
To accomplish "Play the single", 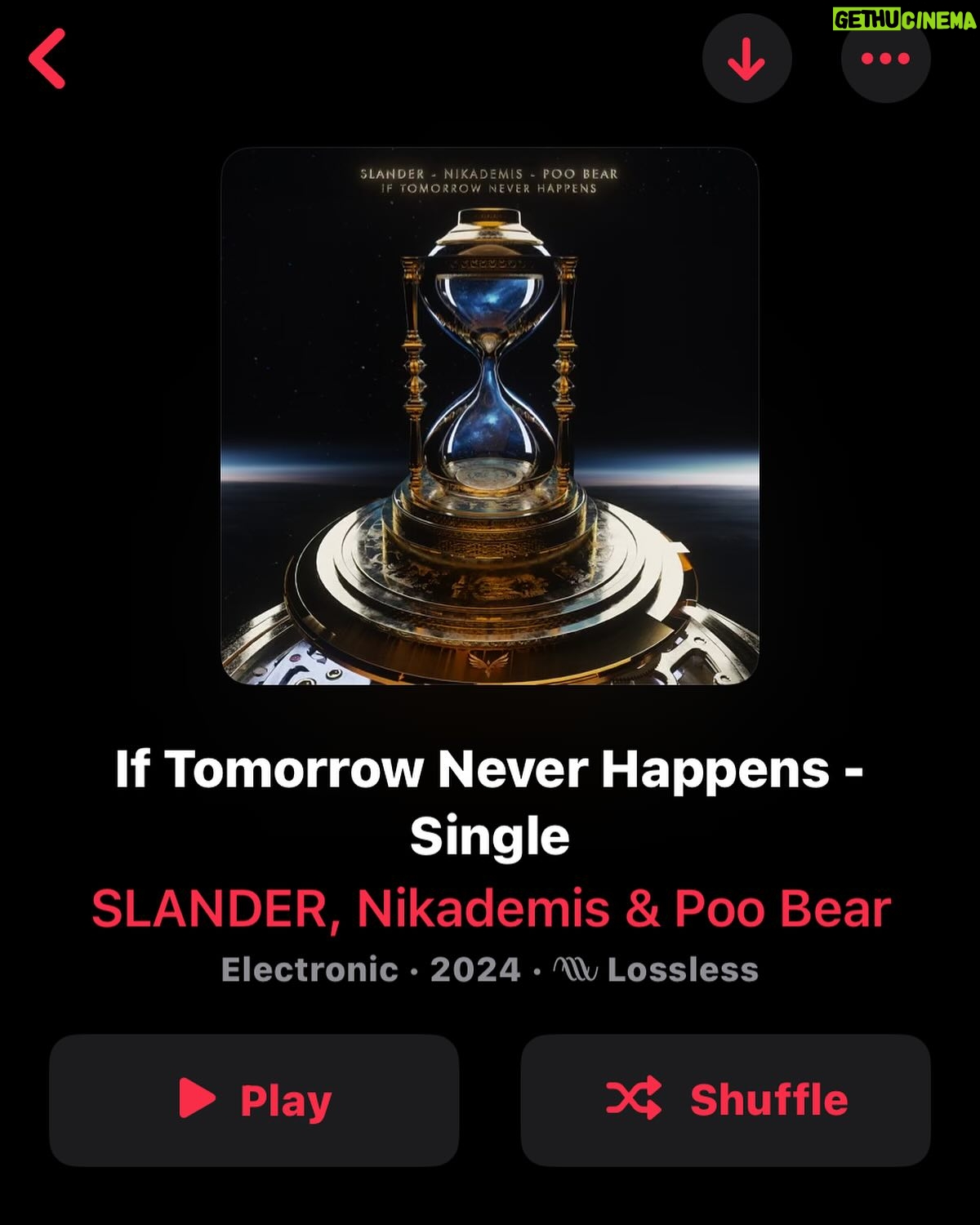I will [x=254, y=1099].
